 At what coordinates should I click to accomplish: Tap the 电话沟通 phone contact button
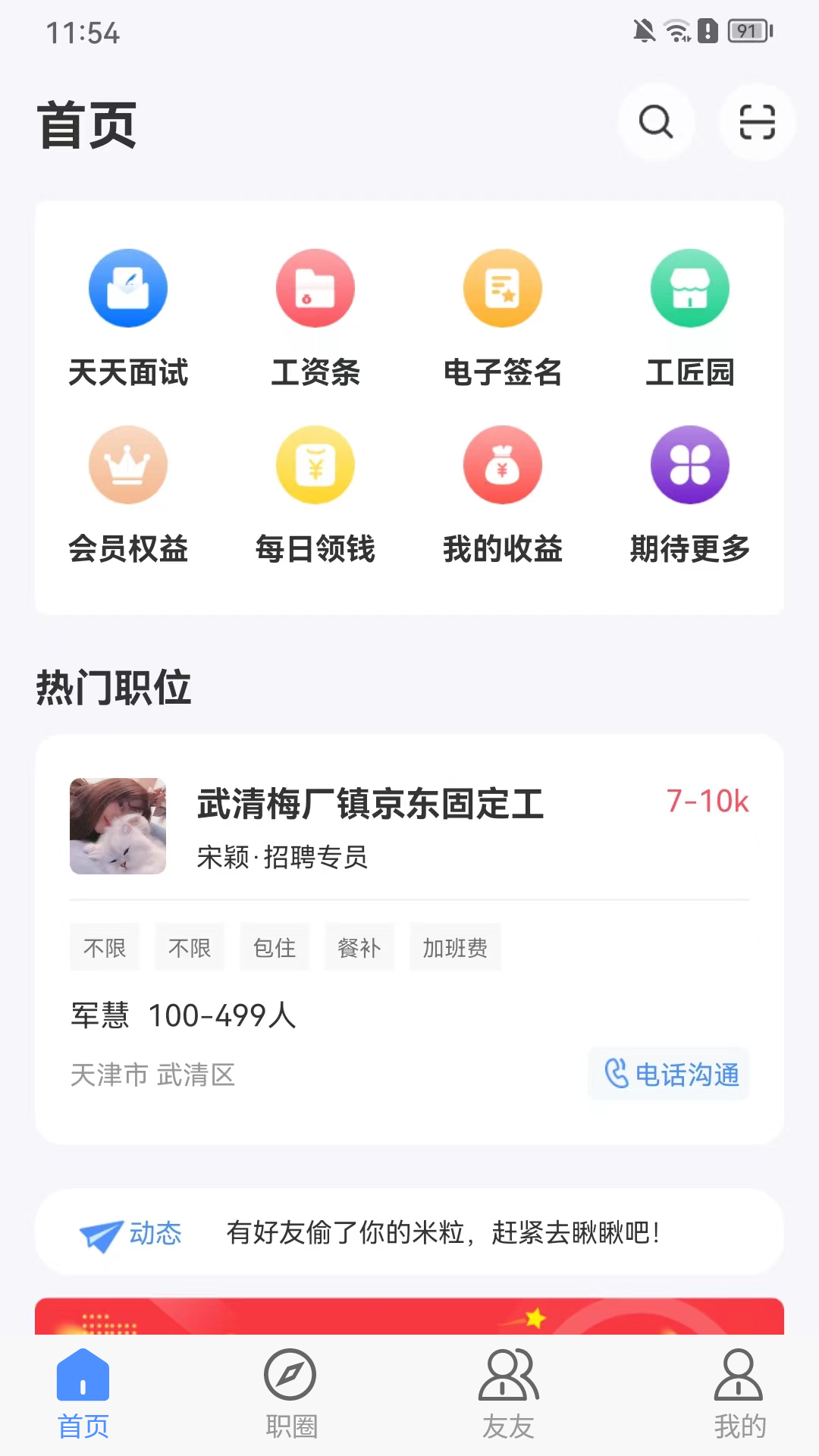point(668,1074)
